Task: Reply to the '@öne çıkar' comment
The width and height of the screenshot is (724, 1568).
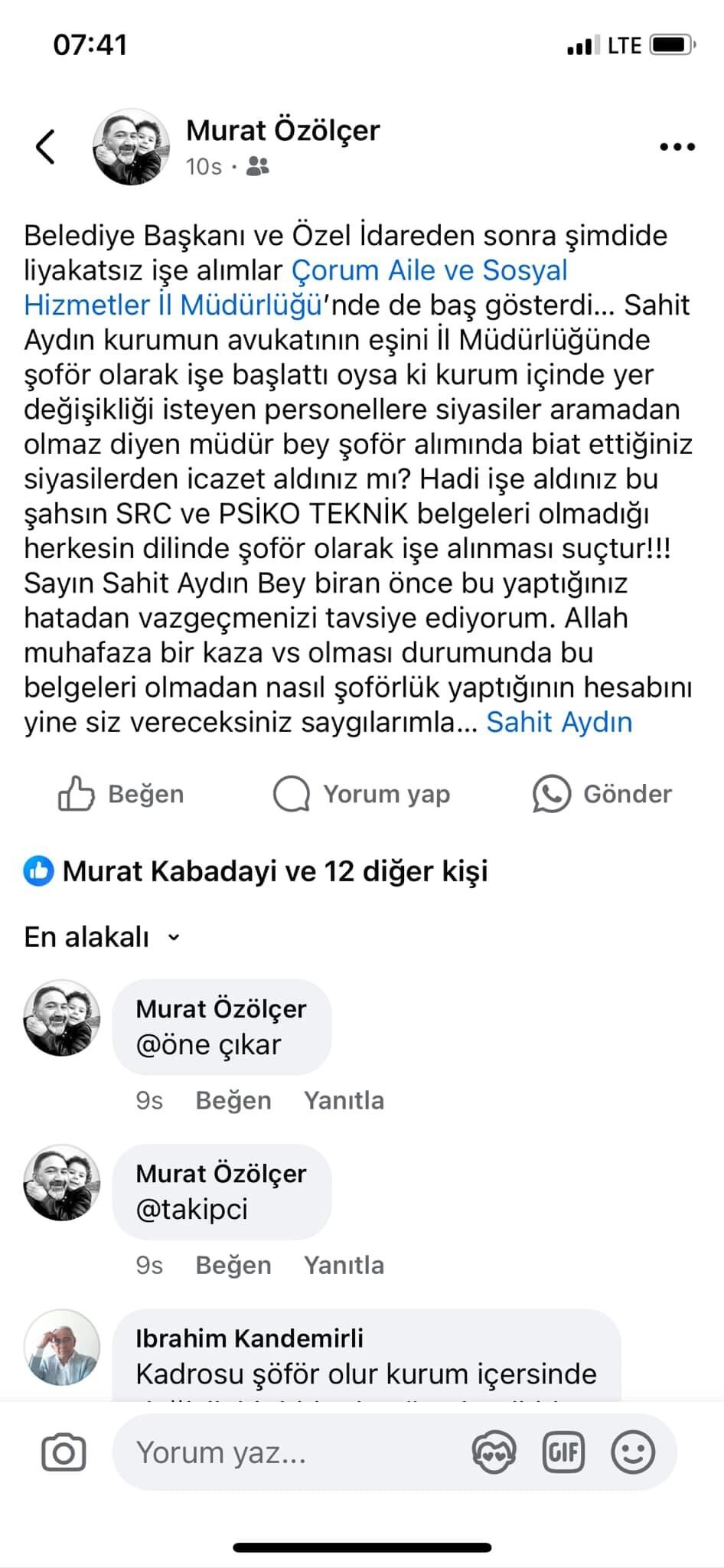Action: point(344,1100)
